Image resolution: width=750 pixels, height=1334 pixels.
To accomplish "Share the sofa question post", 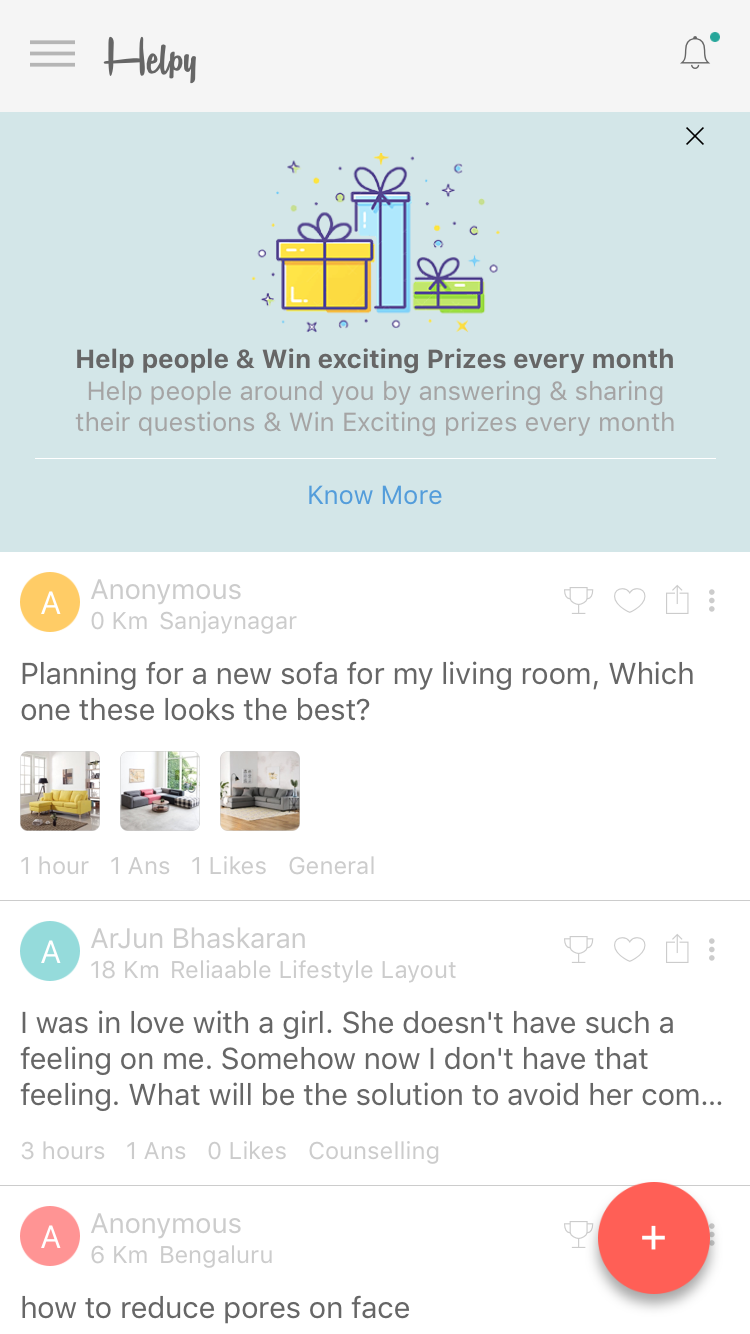I will tap(676, 599).
